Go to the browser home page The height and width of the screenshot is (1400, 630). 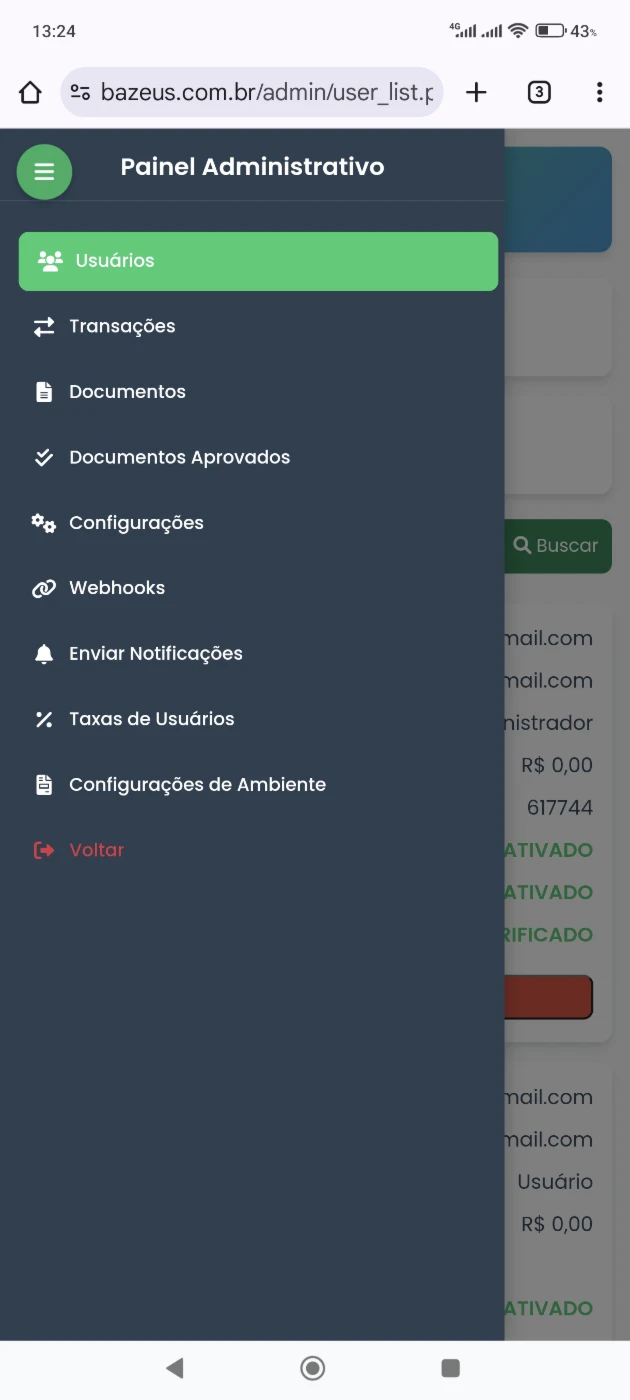pyautogui.click(x=31, y=93)
